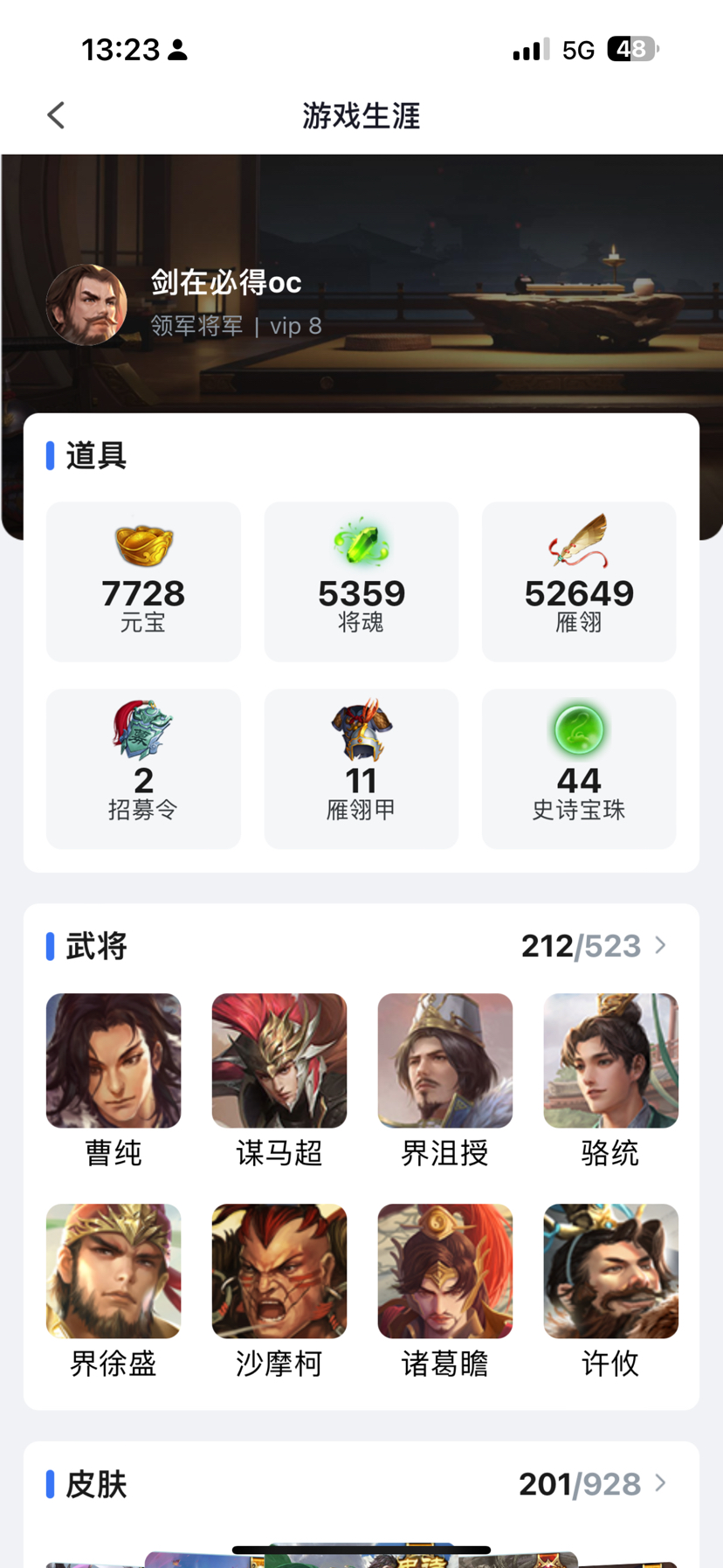Tap the 剑在必得oc profile avatar
Viewport: 723px width, 1568px height.
[x=86, y=305]
